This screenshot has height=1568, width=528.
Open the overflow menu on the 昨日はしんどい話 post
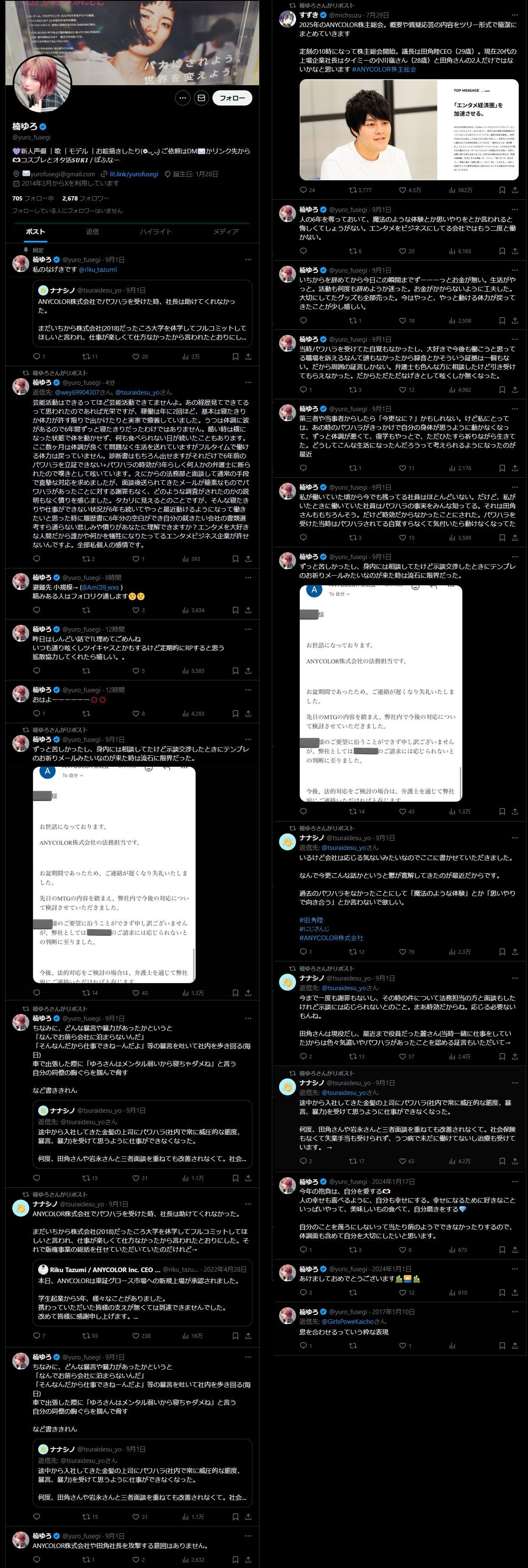pyautogui.click(x=248, y=629)
